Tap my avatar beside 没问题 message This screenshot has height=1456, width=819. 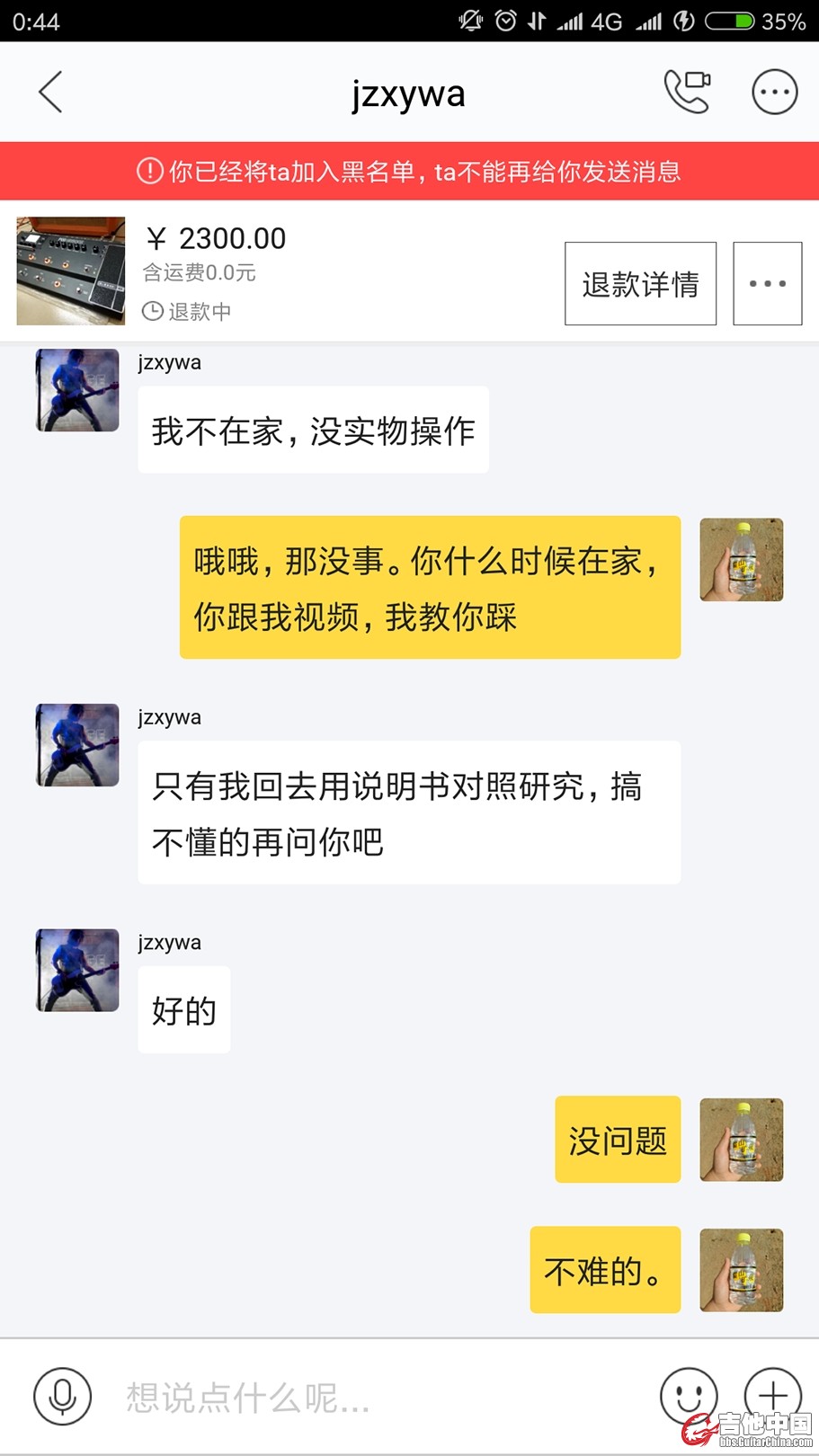(x=741, y=1140)
